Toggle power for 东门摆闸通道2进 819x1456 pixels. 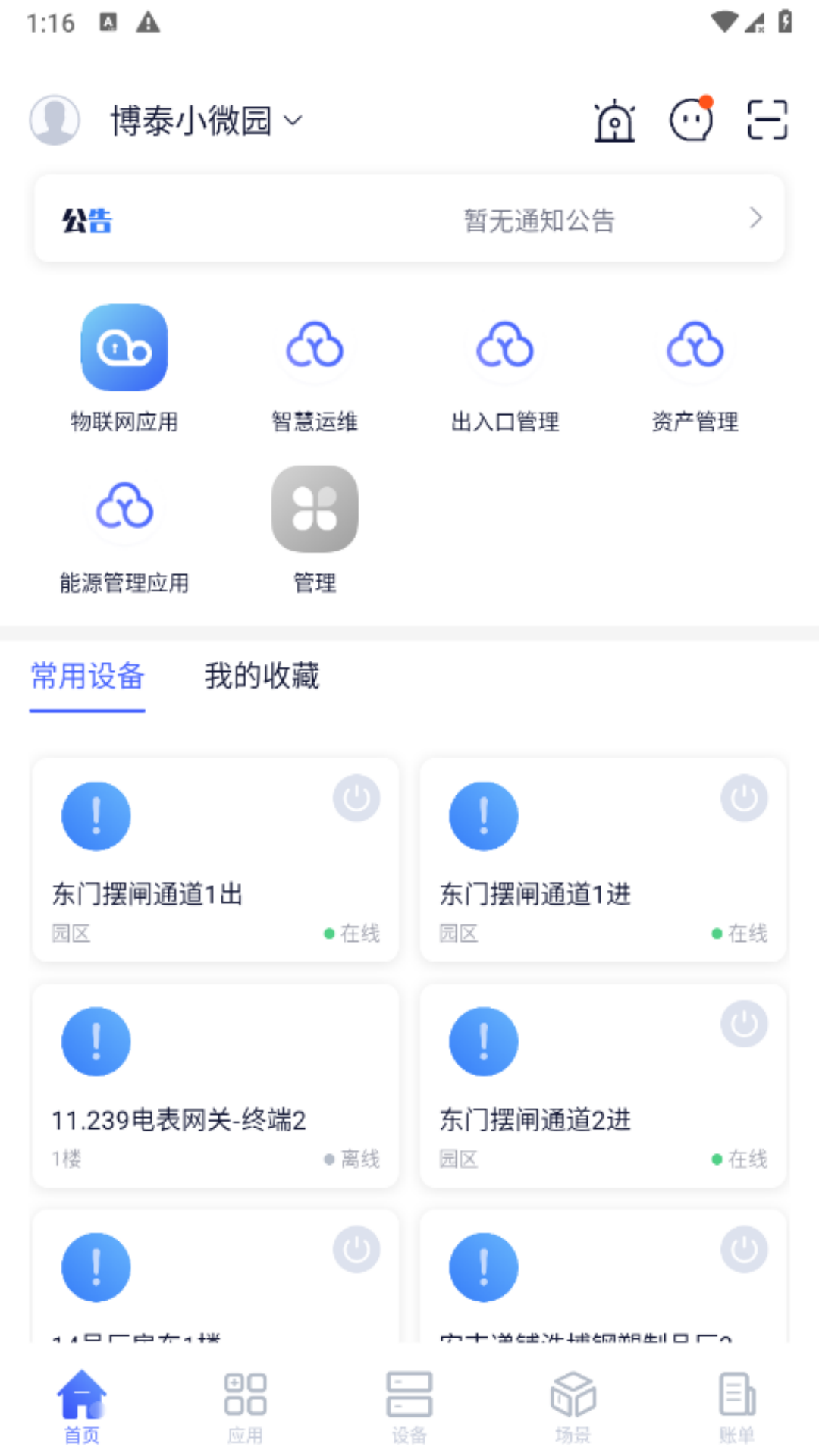pyautogui.click(x=744, y=1024)
